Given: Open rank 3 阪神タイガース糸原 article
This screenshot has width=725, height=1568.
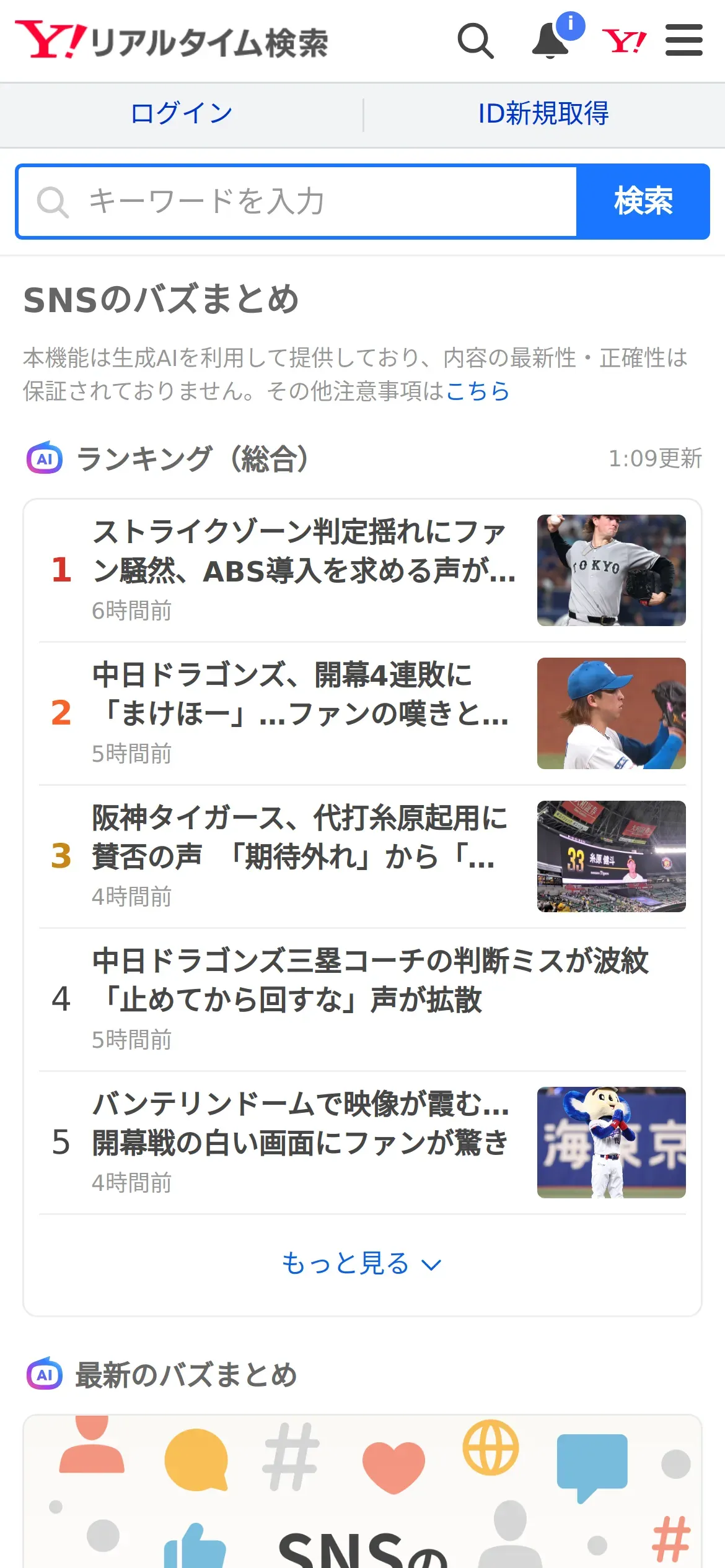Looking at the screenshot, I should click(362, 856).
